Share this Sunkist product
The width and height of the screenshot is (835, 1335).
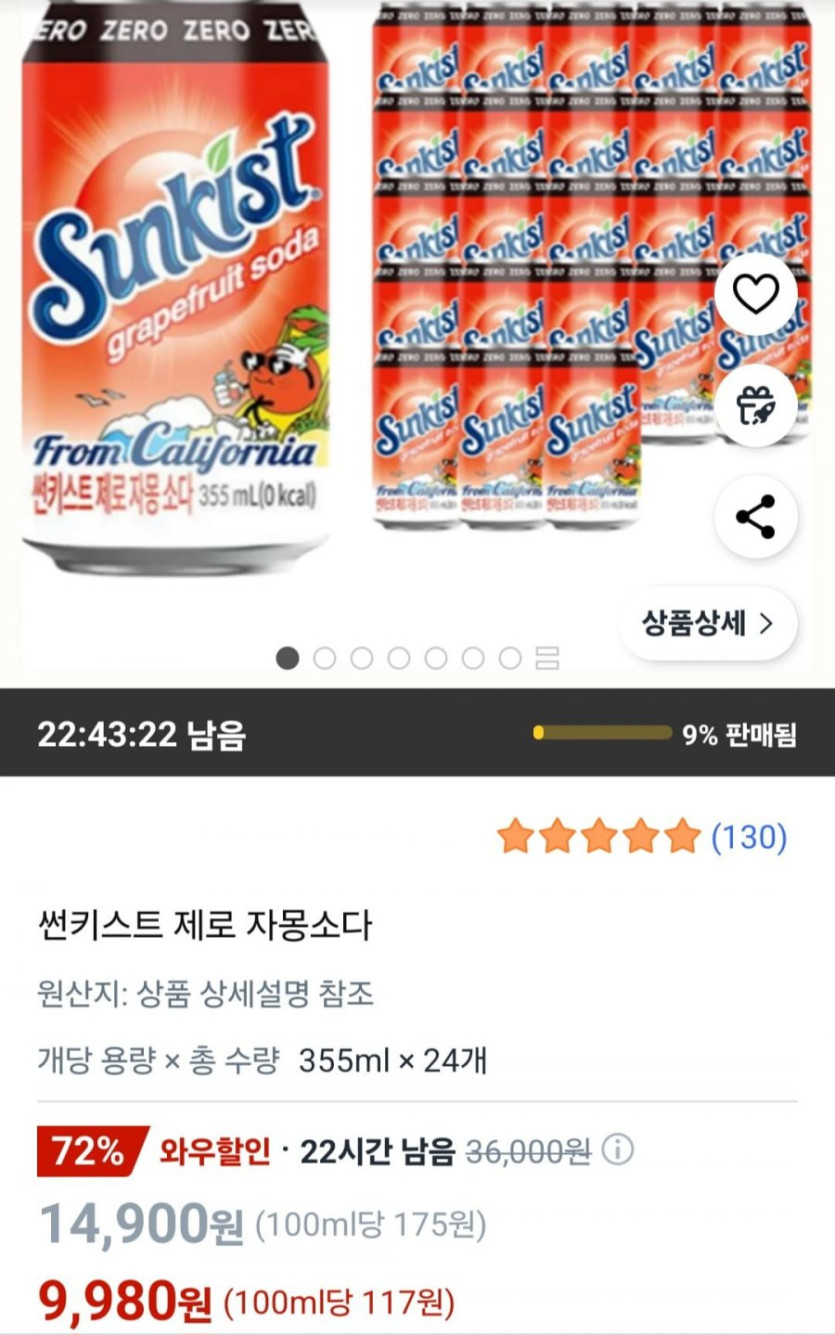[755, 516]
